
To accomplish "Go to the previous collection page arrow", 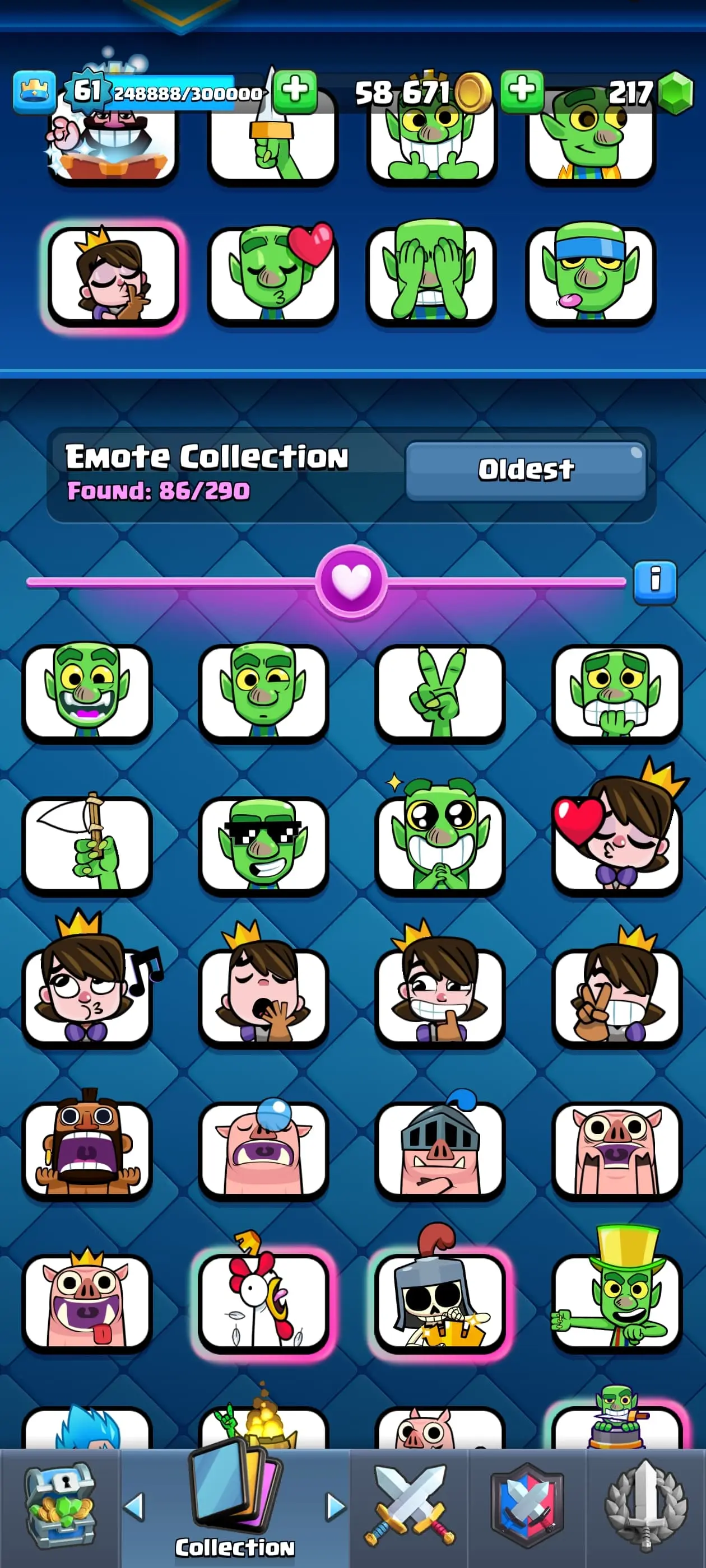I will pos(134,1506).
